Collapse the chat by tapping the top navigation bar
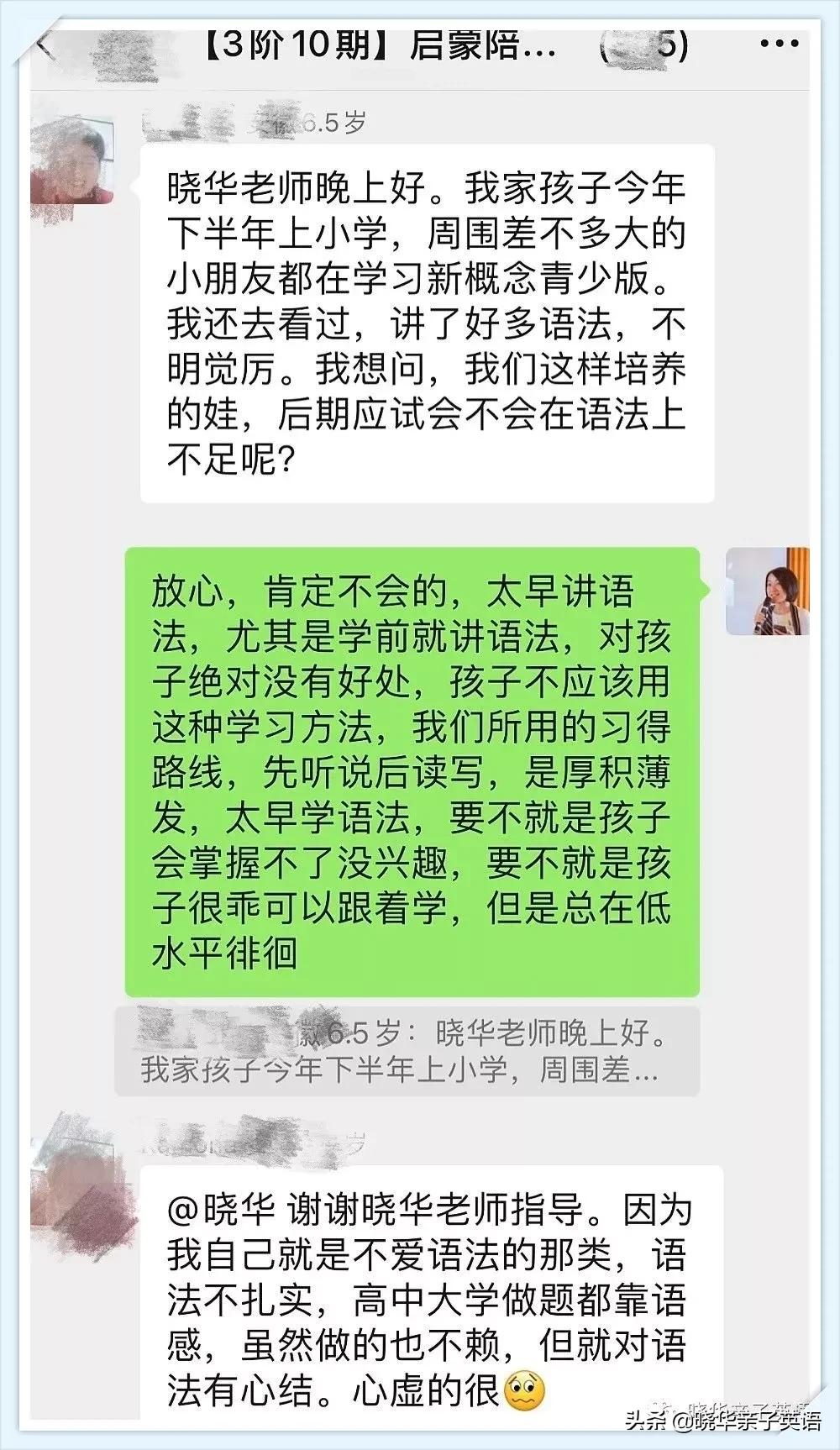 (x=420, y=48)
